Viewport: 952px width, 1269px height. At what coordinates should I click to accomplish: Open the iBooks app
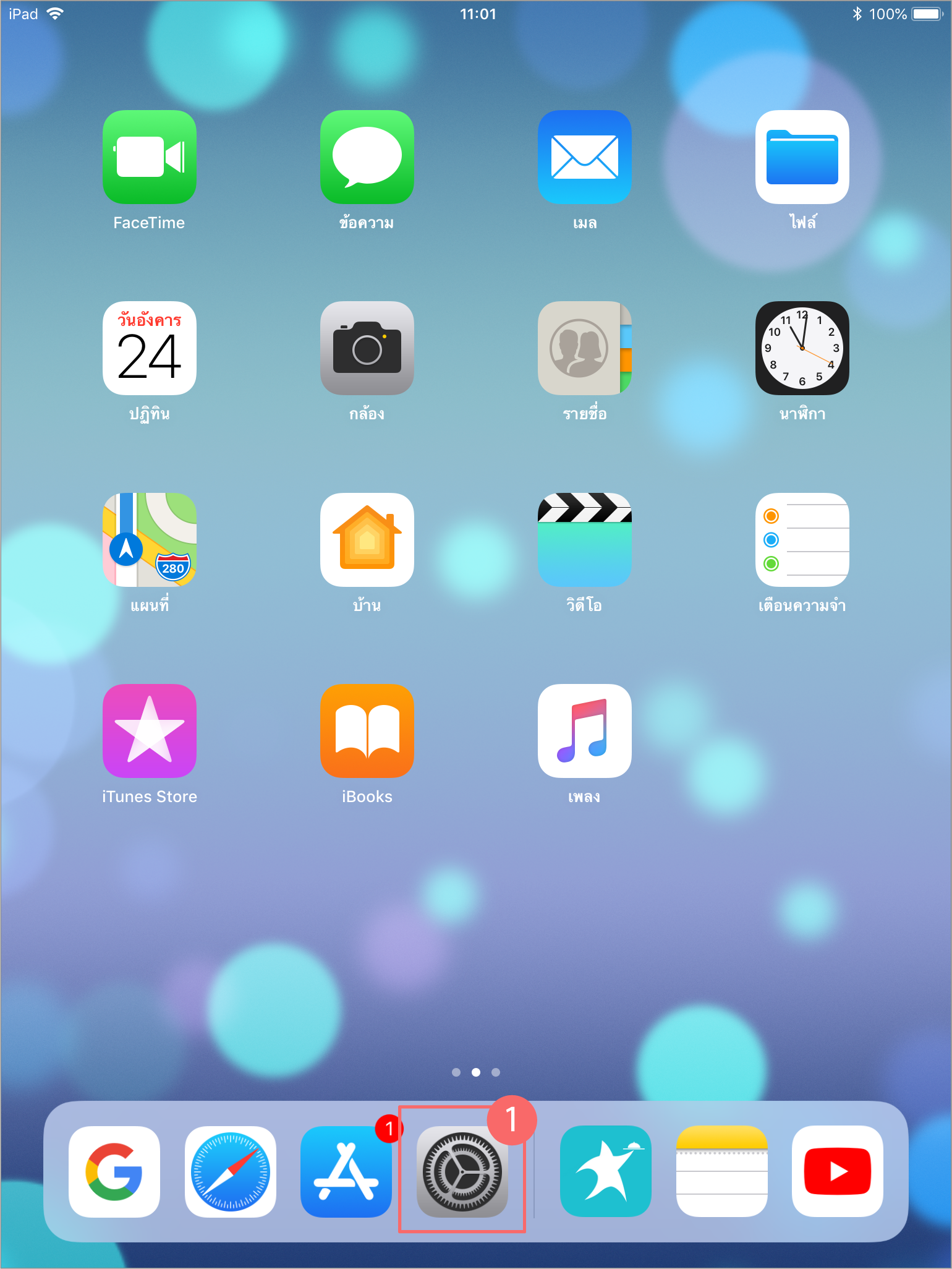(x=367, y=731)
